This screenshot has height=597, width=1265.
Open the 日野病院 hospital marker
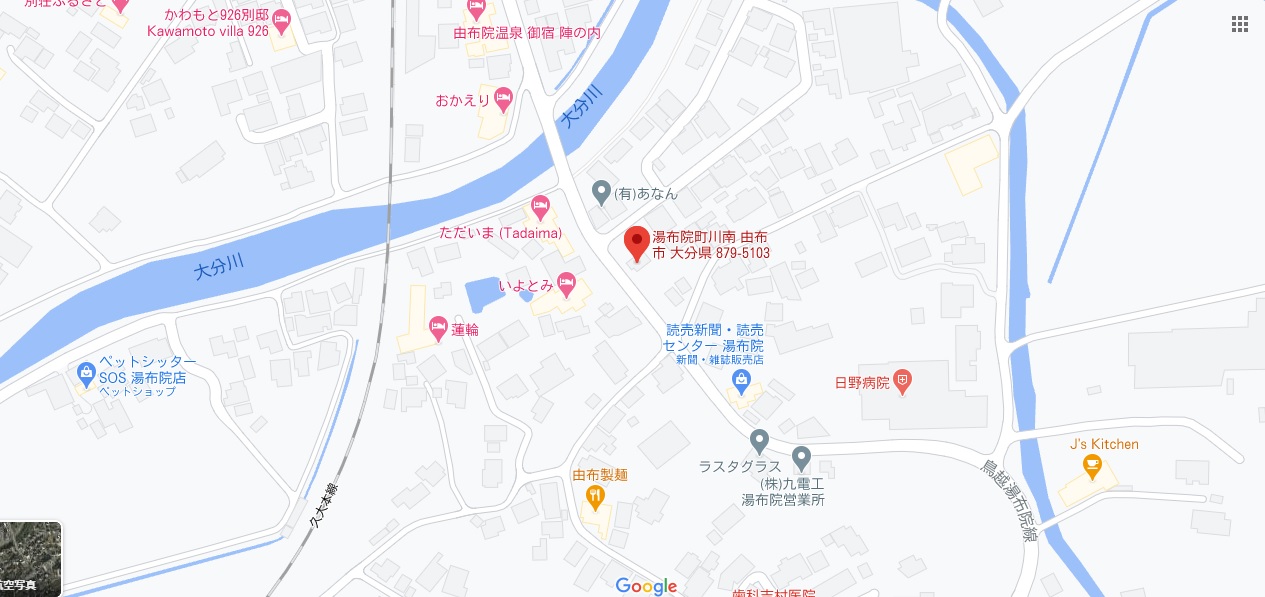point(903,380)
